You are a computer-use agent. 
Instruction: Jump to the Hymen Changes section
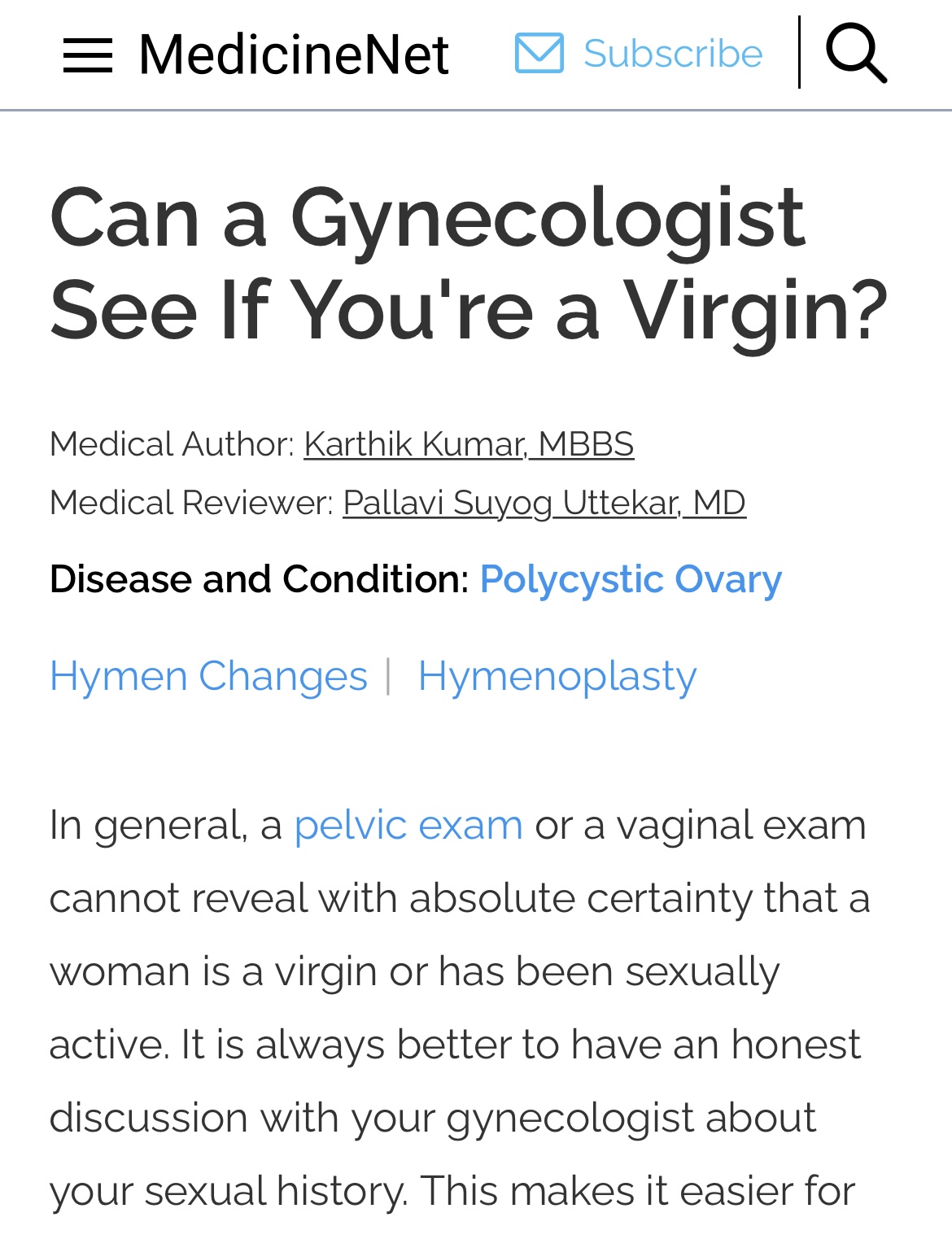(208, 676)
